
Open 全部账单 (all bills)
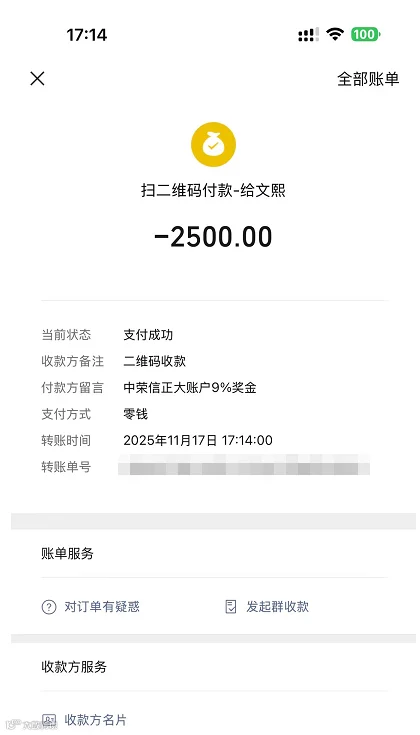[x=368, y=79]
